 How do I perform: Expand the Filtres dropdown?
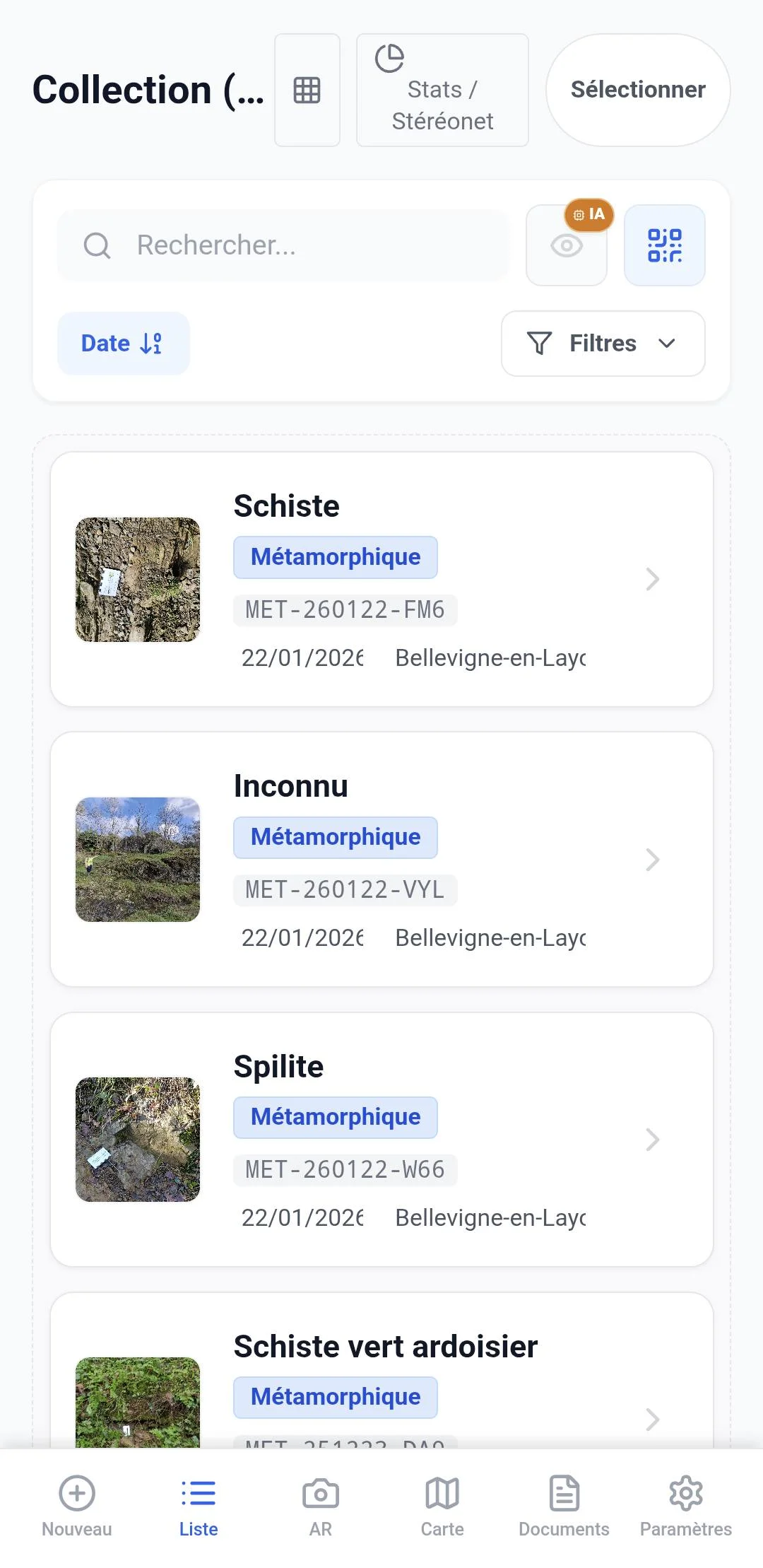tap(603, 344)
